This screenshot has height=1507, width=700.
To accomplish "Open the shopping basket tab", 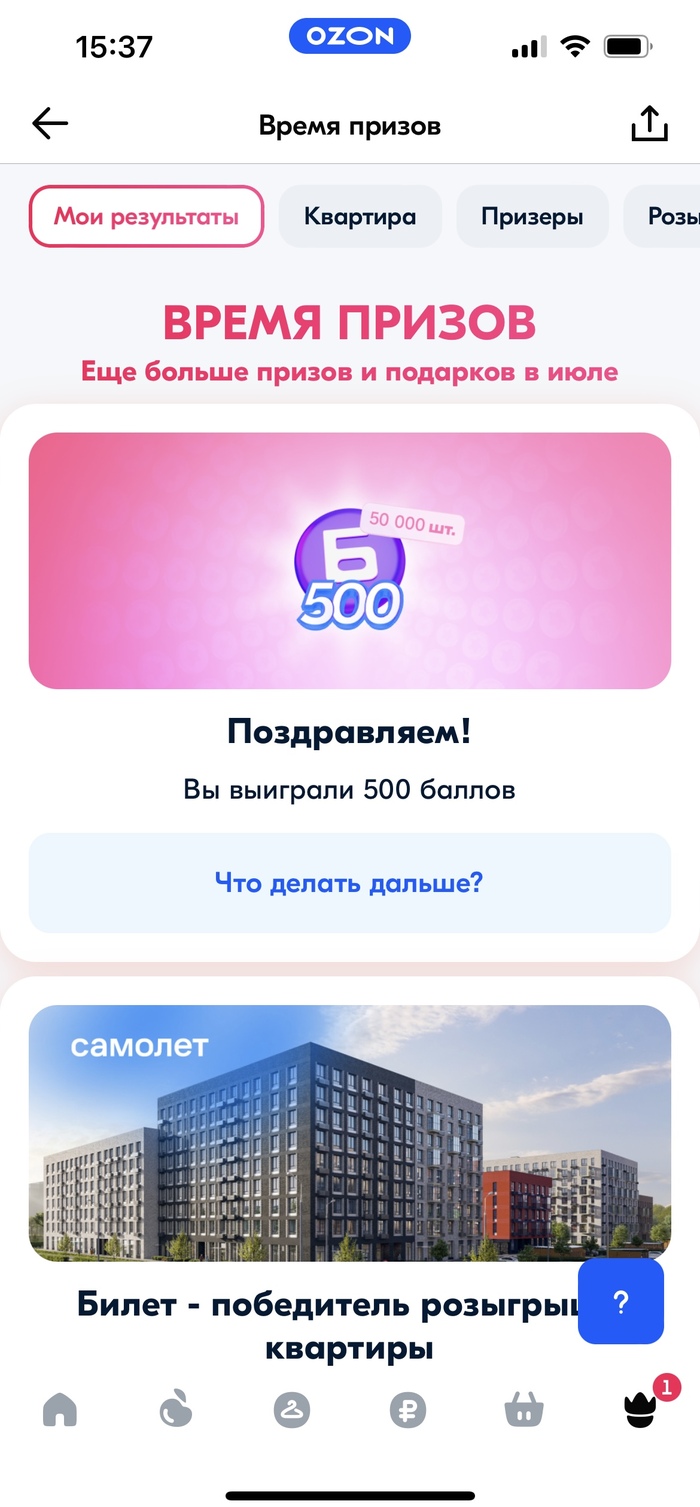I will [524, 1411].
